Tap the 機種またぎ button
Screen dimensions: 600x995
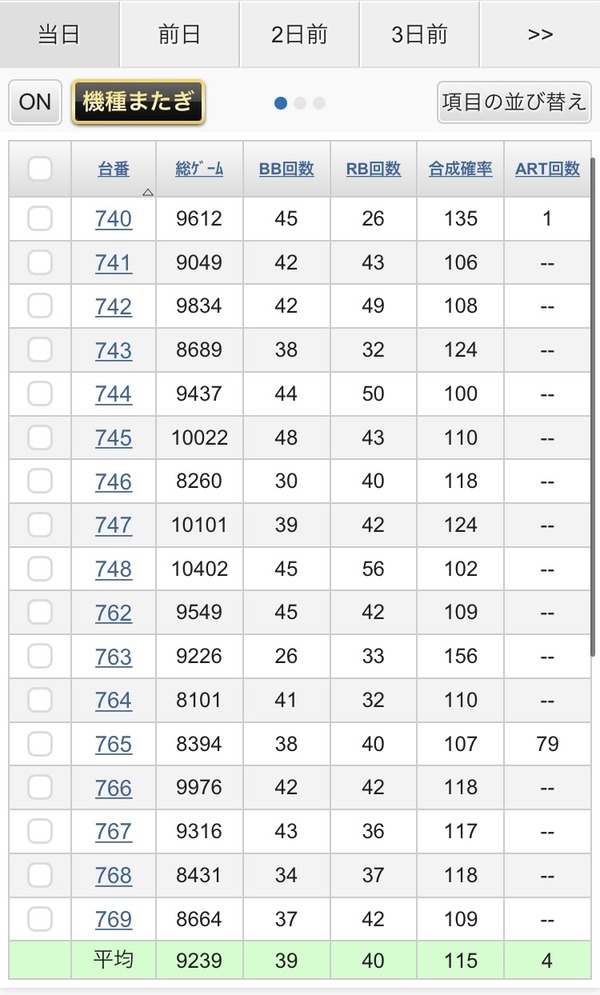(x=138, y=102)
